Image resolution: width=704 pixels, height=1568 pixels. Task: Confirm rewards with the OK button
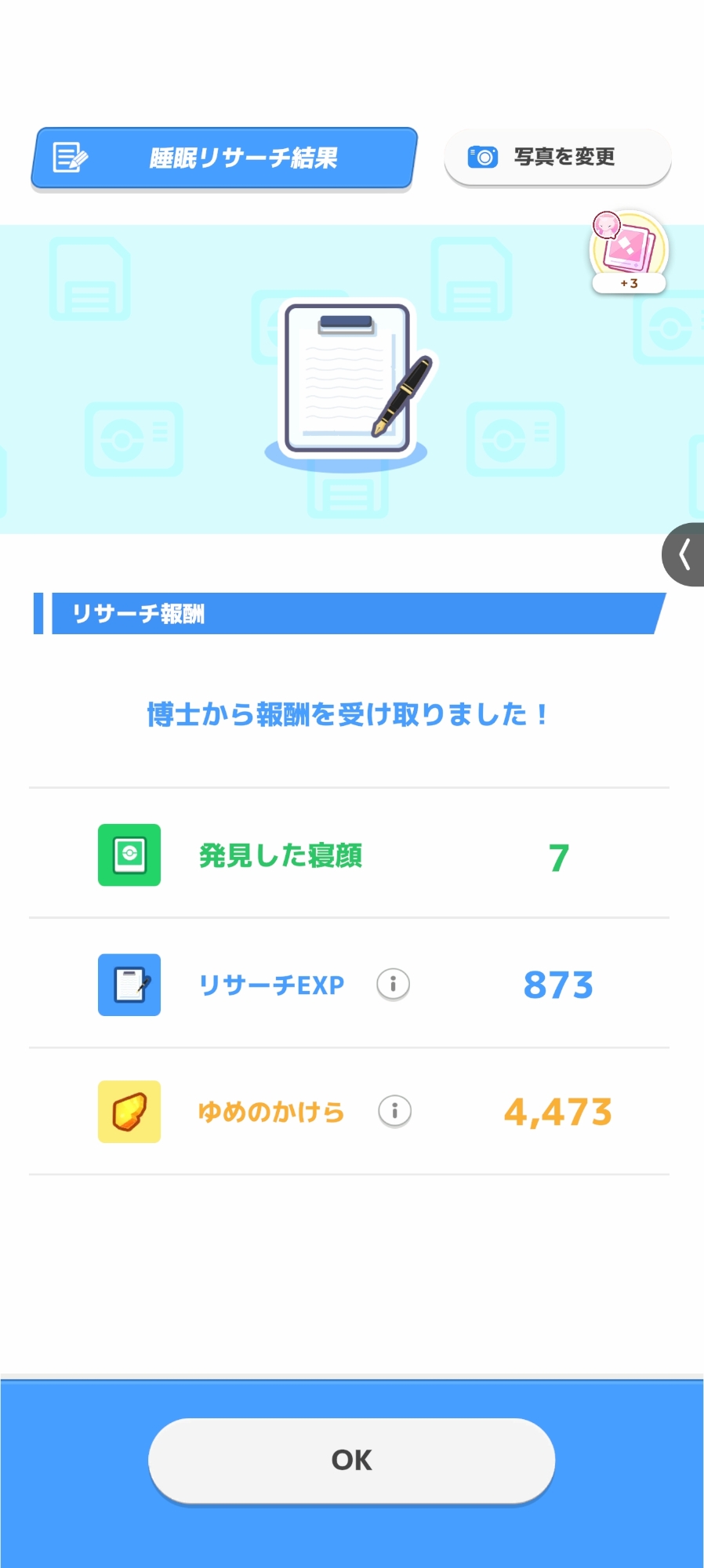[351, 1460]
